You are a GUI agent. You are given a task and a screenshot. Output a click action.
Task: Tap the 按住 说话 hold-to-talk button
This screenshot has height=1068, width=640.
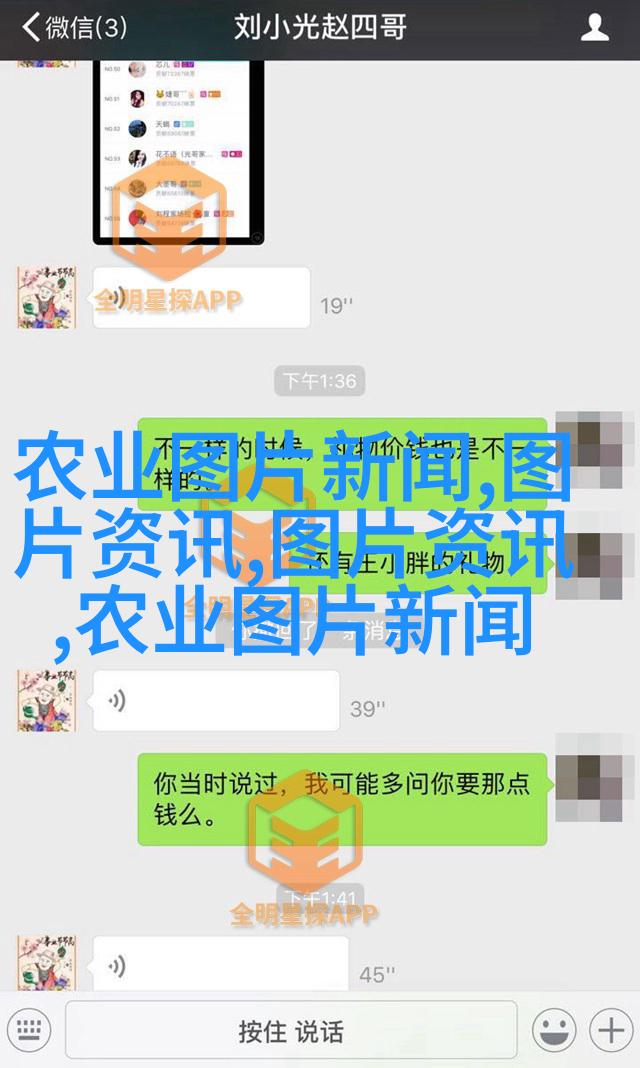[291, 1030]
